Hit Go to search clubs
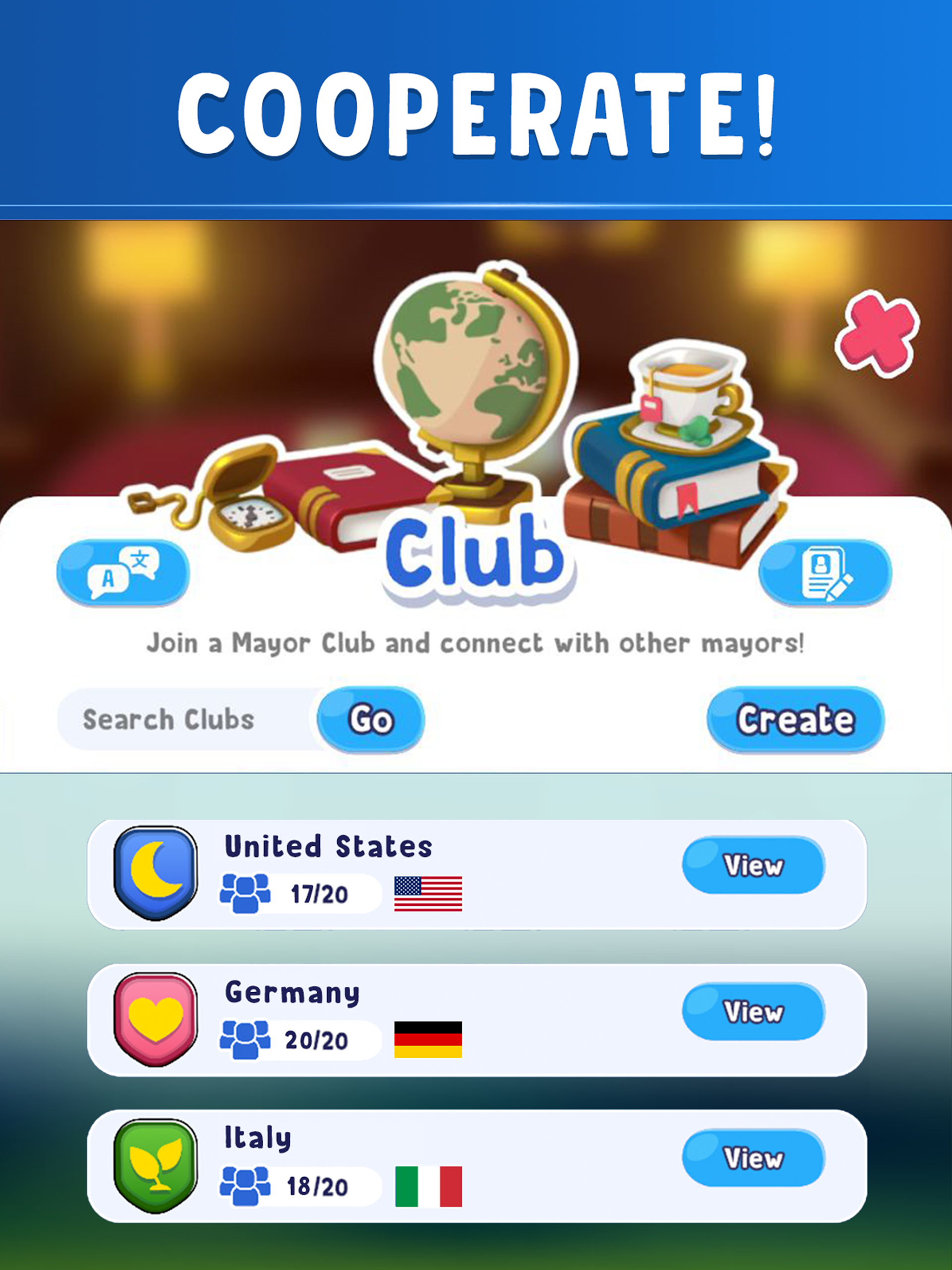 (x=371, y=719)
